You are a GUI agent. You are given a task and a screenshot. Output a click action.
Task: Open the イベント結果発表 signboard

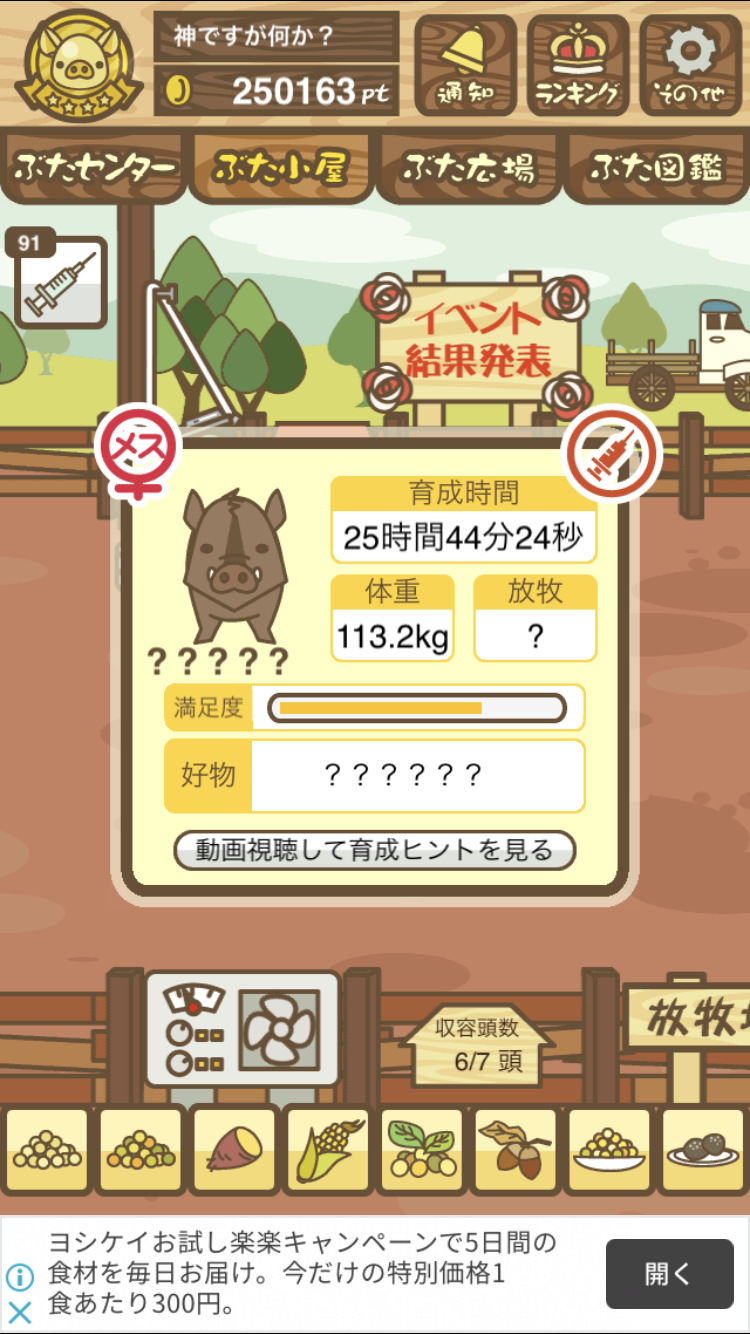coord(478,340)
